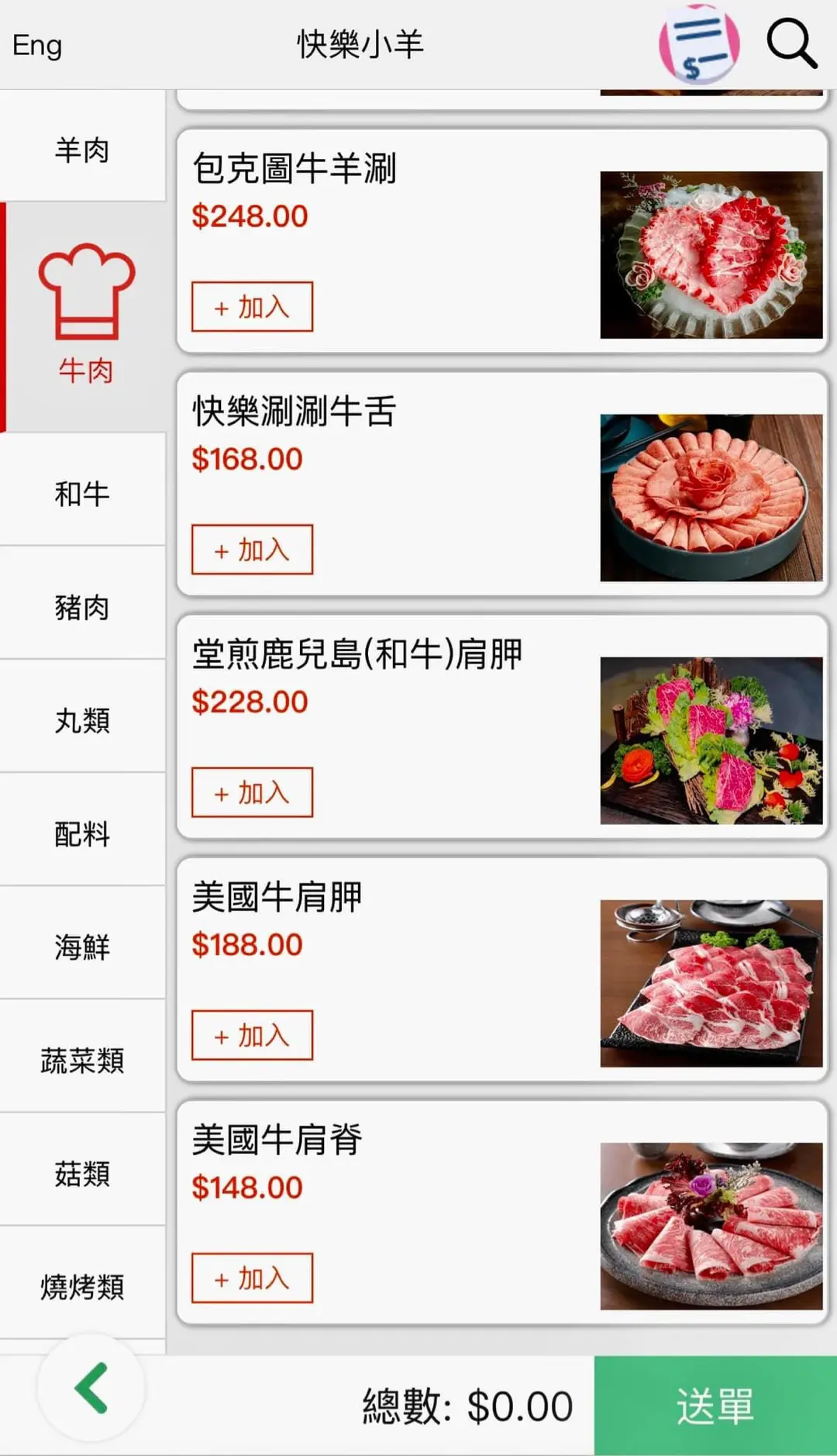Open the order bill icon
Viewport: 837px width, 1456px height.
[x=698, y=45]
